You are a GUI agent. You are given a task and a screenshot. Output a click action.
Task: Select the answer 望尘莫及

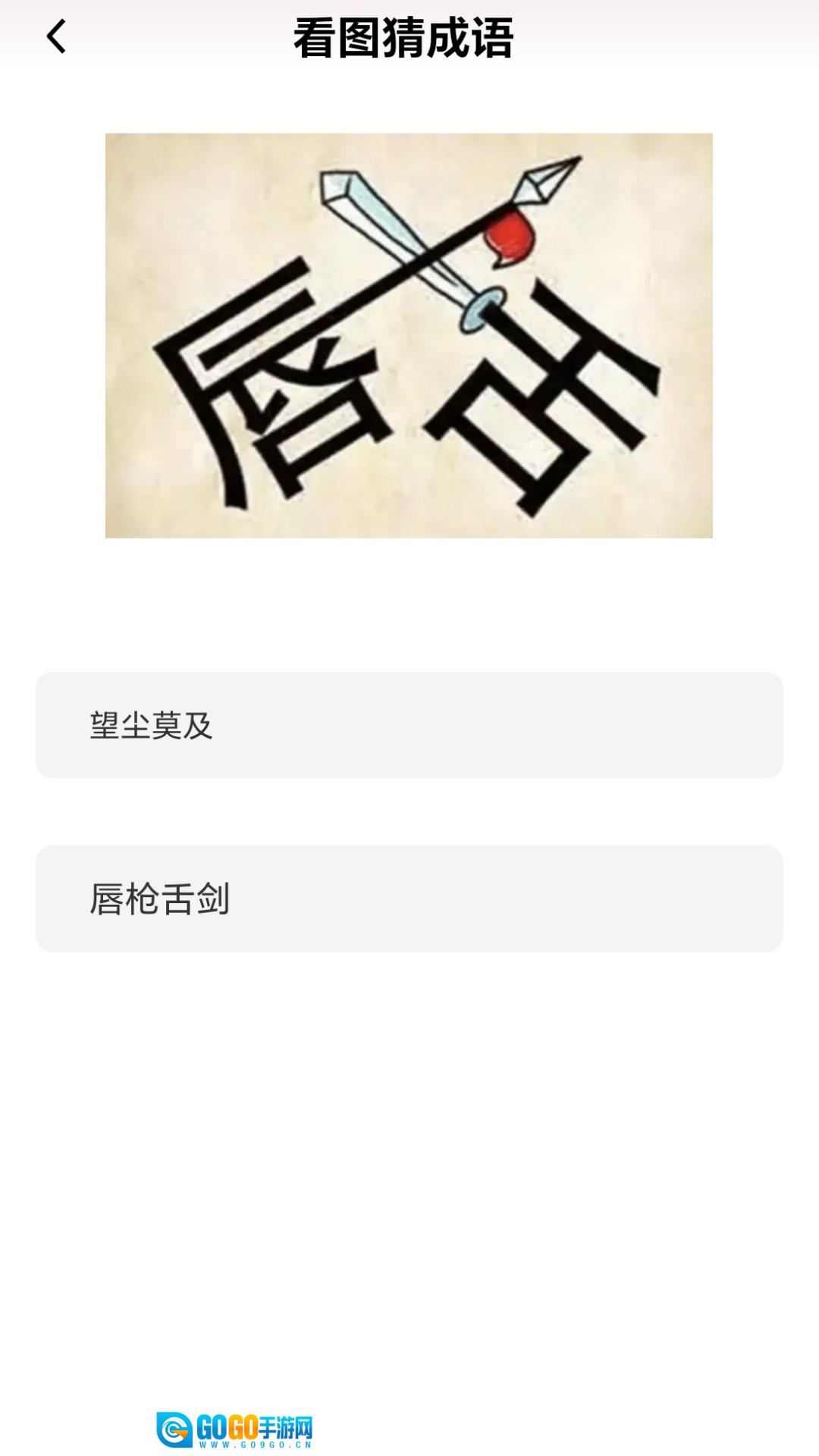point(409,725)
